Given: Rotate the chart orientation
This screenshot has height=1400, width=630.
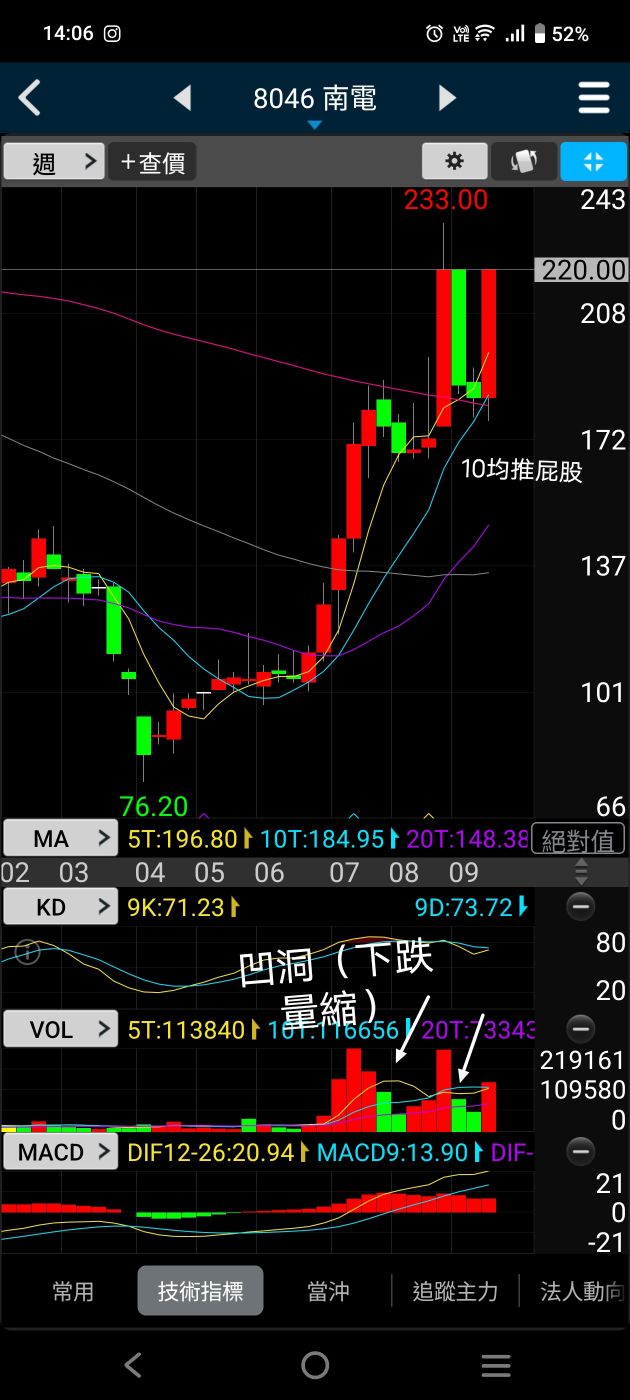Looking at the screenshot, I should 524,162.
